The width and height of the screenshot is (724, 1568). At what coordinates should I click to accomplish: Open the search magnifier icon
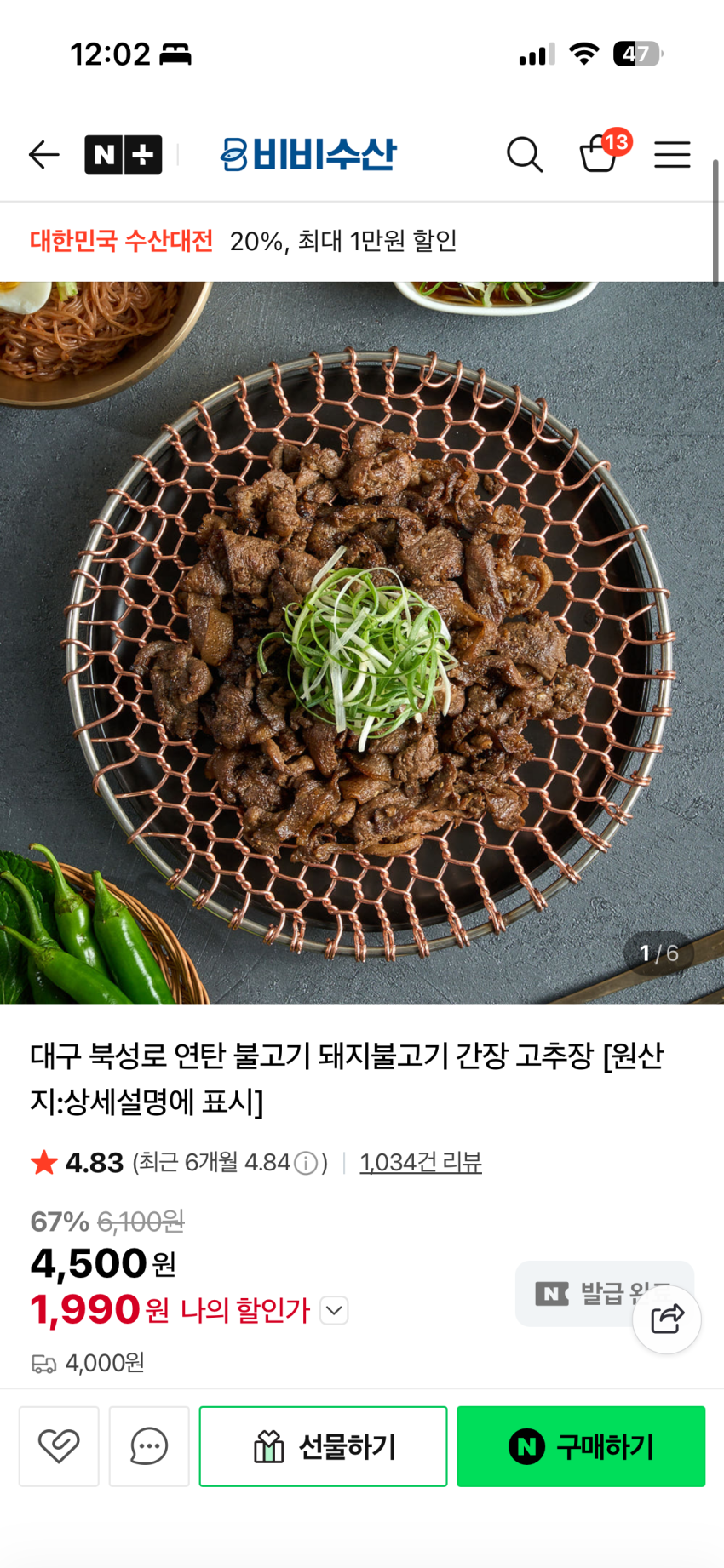(524, 155)
